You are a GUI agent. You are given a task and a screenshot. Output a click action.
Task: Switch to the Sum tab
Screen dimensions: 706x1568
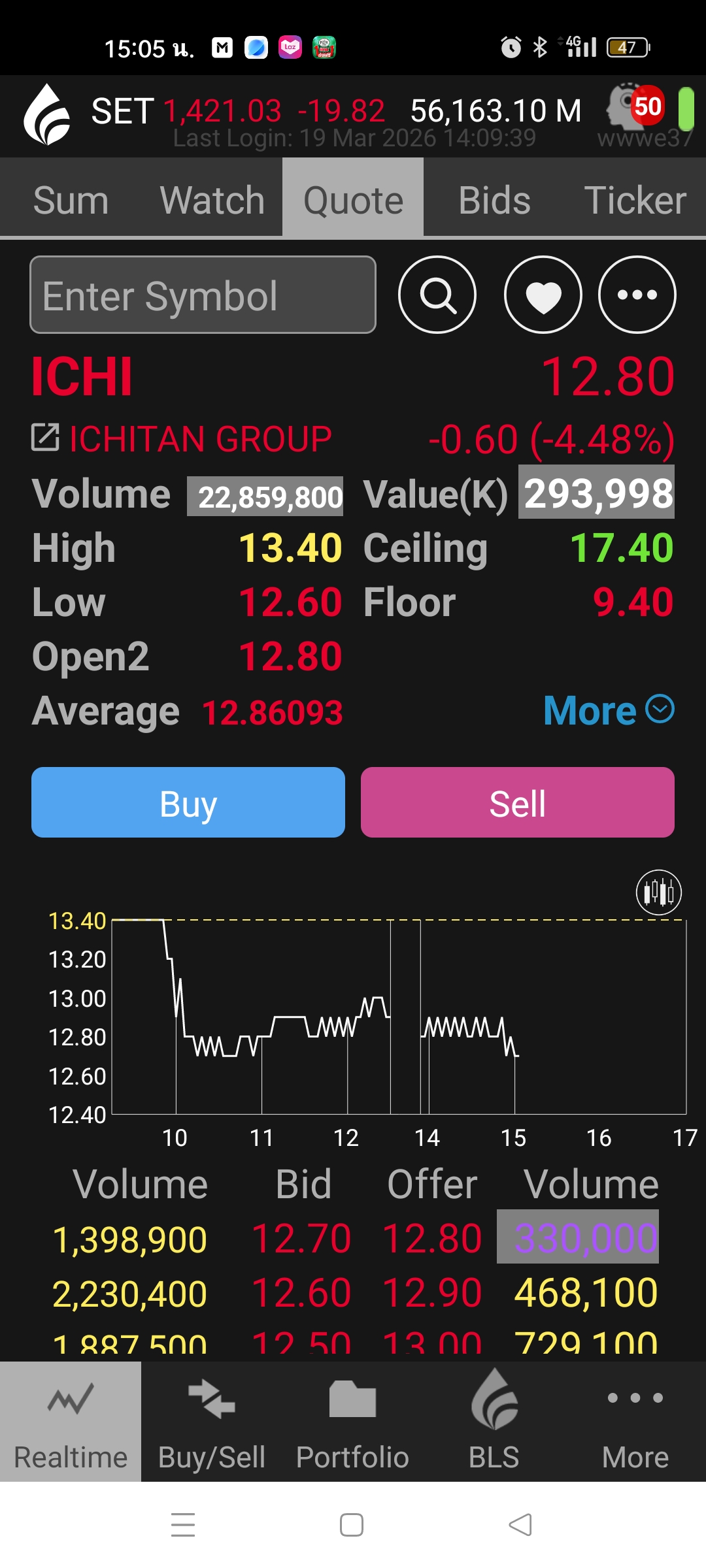71,200
